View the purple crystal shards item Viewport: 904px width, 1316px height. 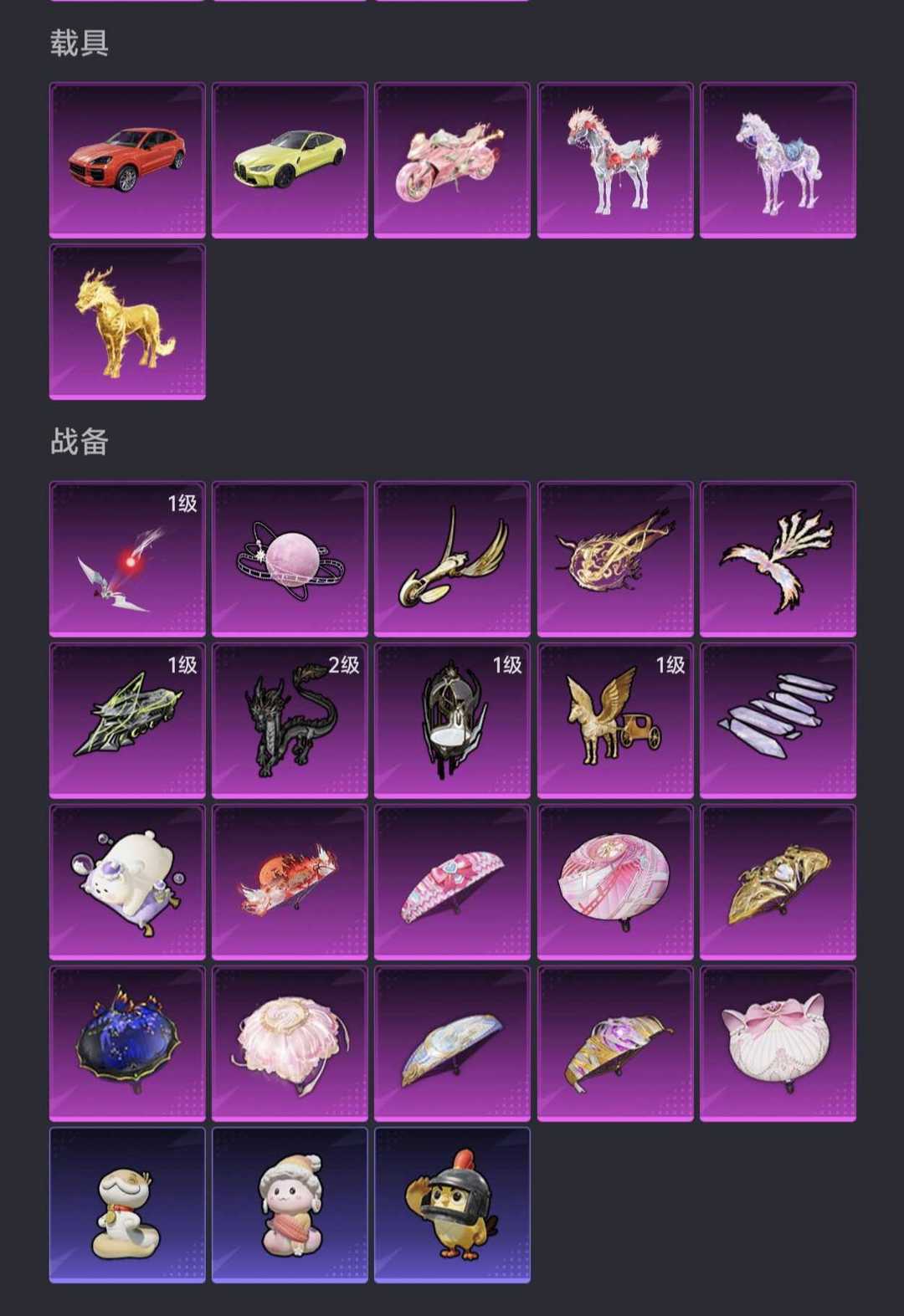tap(778, 720)
